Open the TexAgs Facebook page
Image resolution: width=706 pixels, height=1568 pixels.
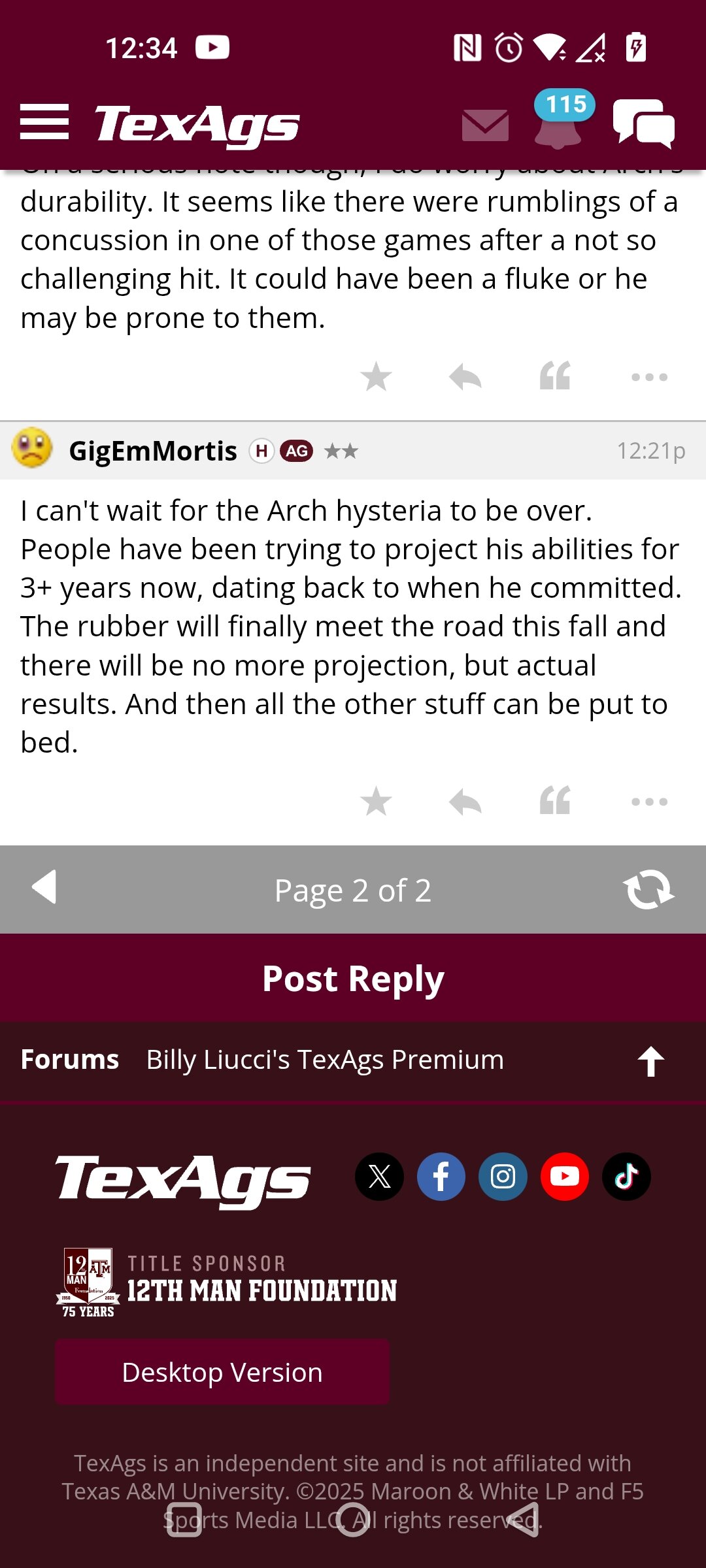coord(441,1176)
